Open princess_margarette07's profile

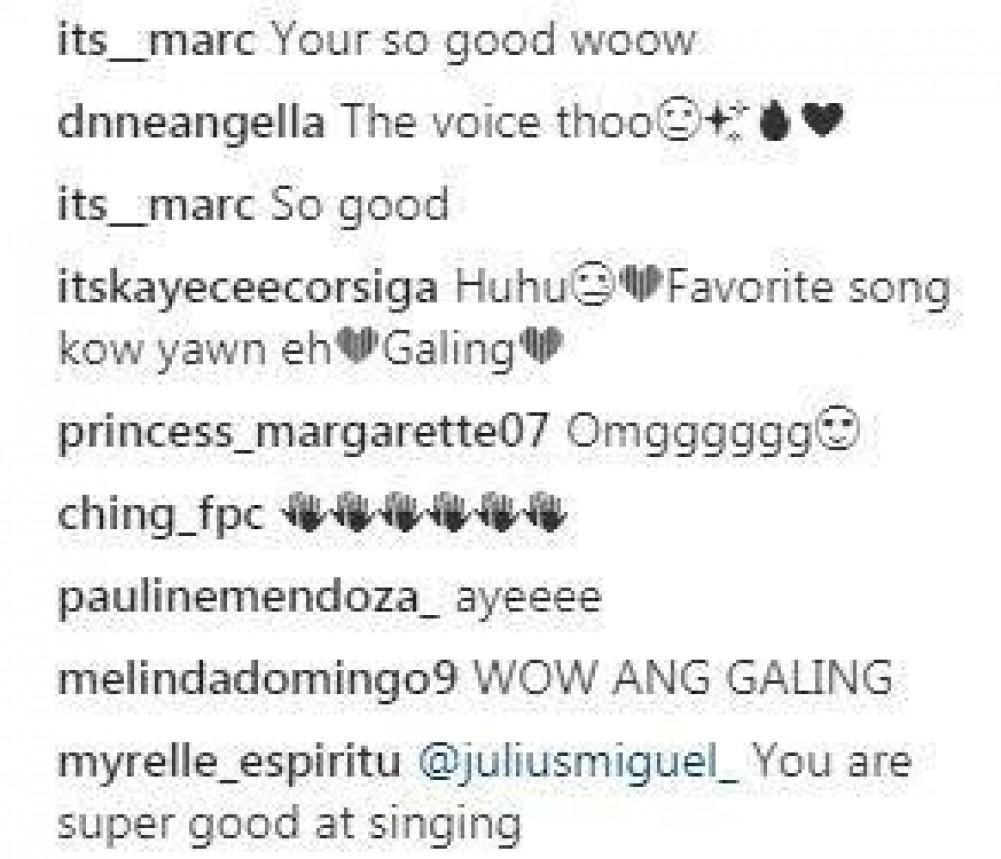303,433
